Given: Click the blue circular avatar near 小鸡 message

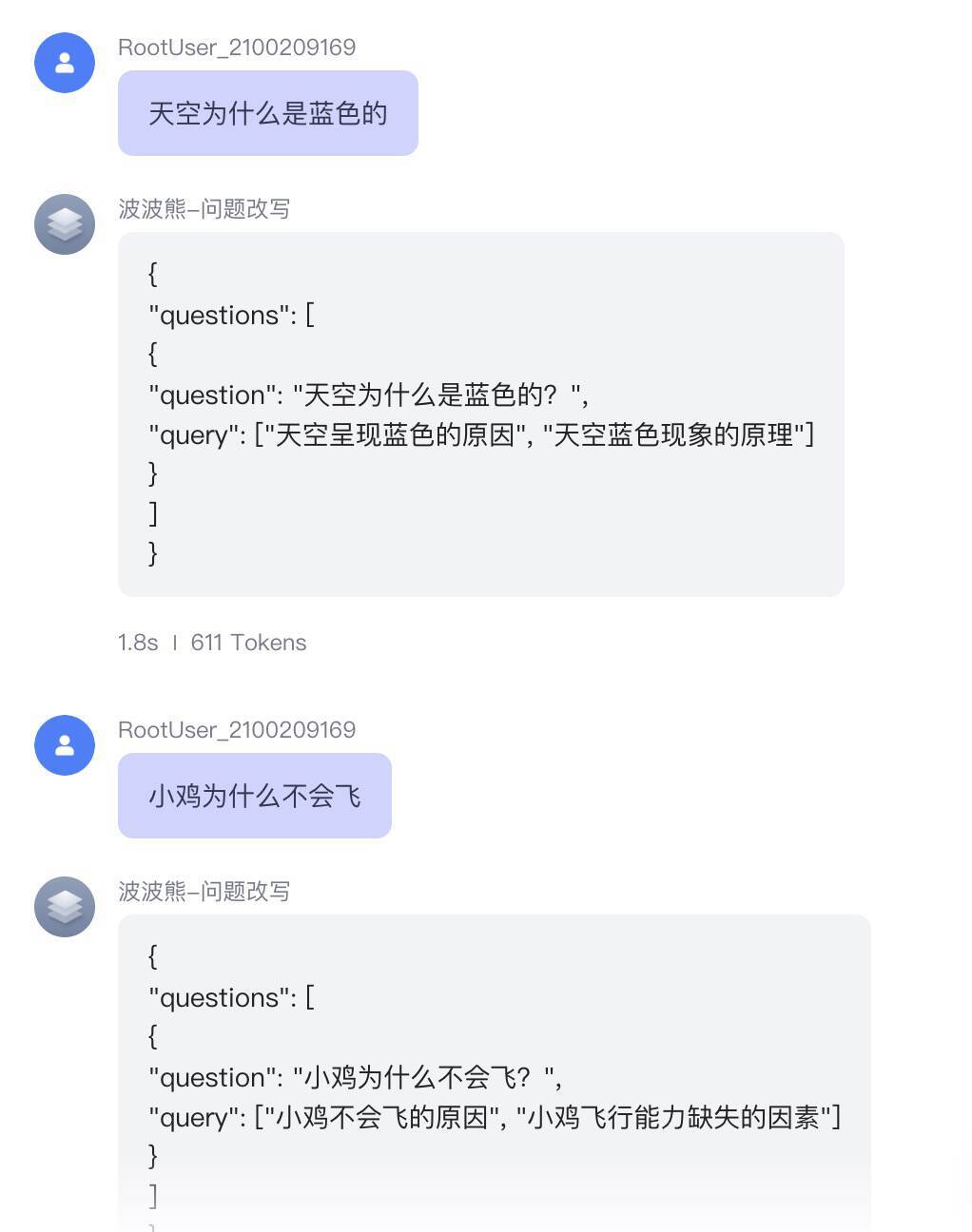Looking at the screenshot, I should (64, 745).
